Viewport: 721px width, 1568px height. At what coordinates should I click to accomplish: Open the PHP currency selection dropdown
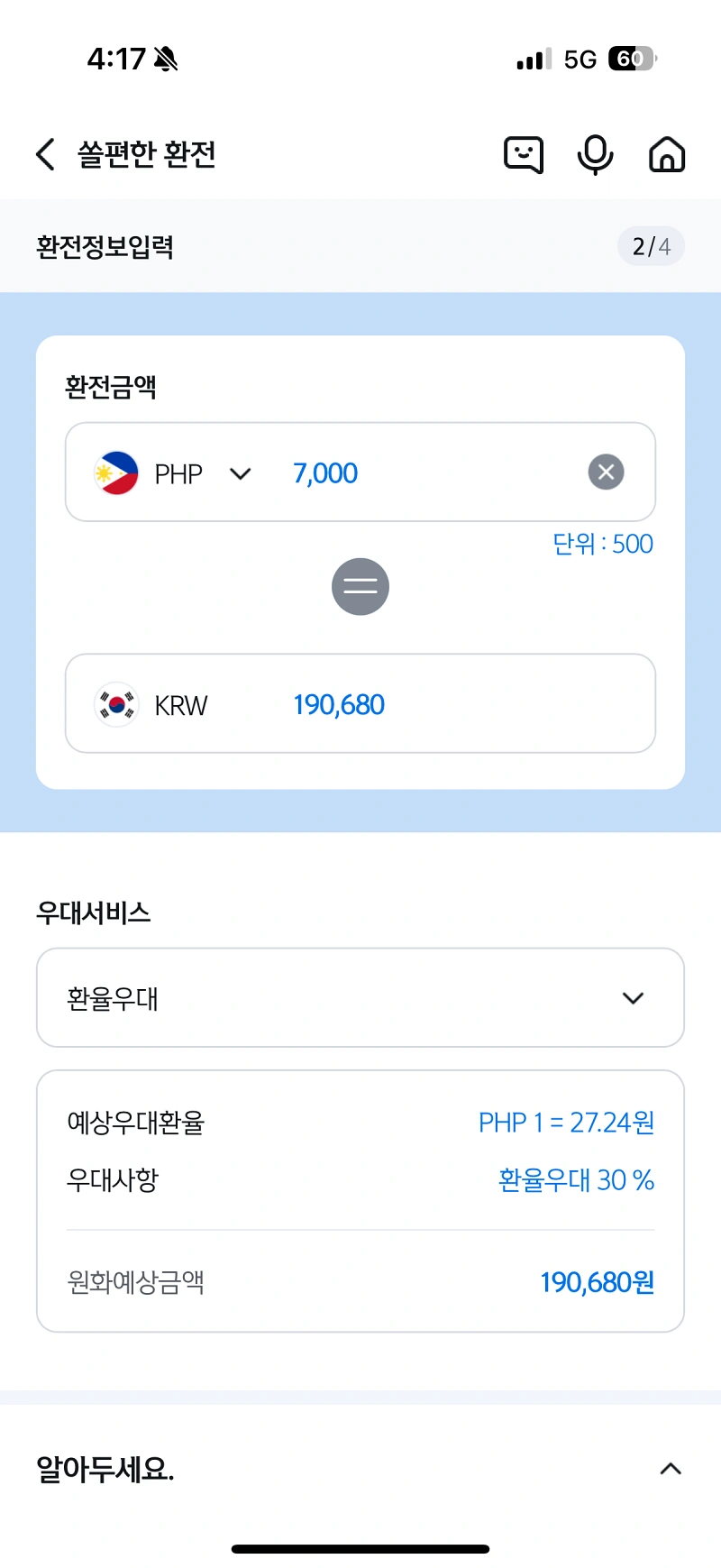point(240,472)
